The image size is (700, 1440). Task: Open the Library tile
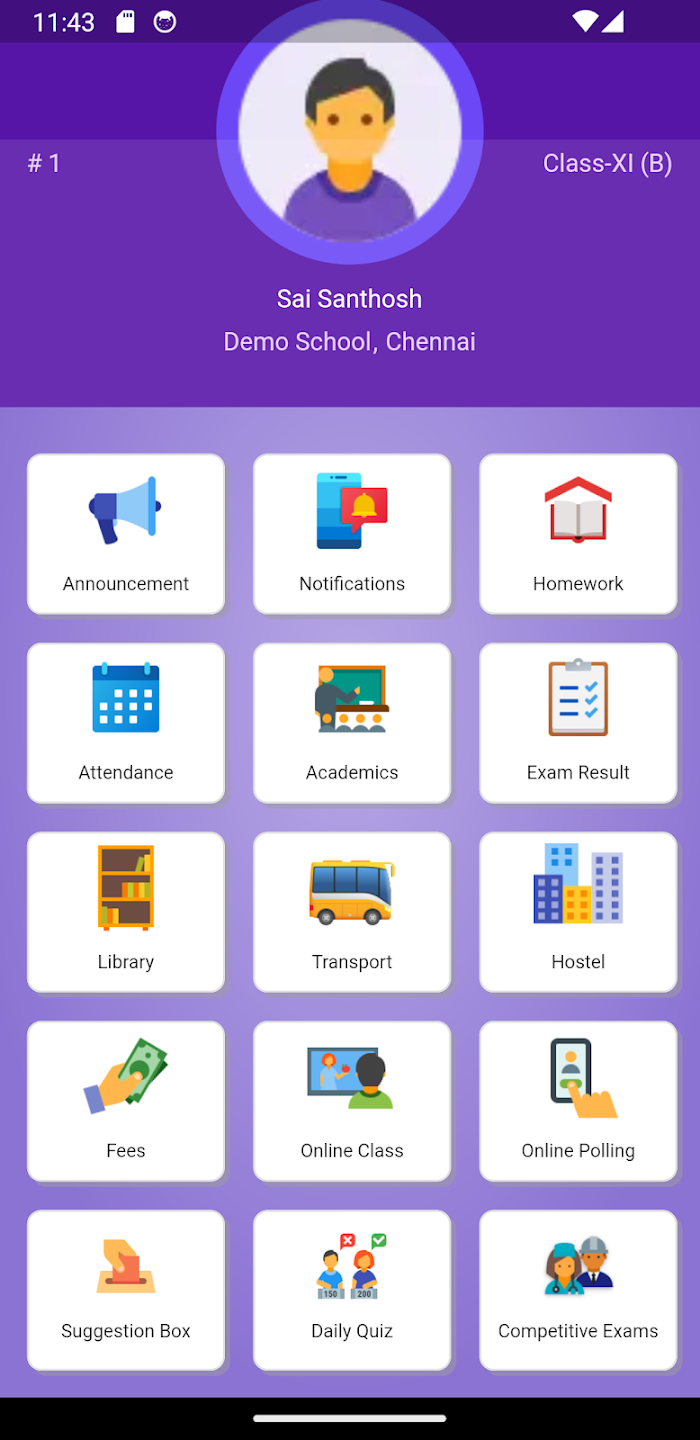coord(126,912)
